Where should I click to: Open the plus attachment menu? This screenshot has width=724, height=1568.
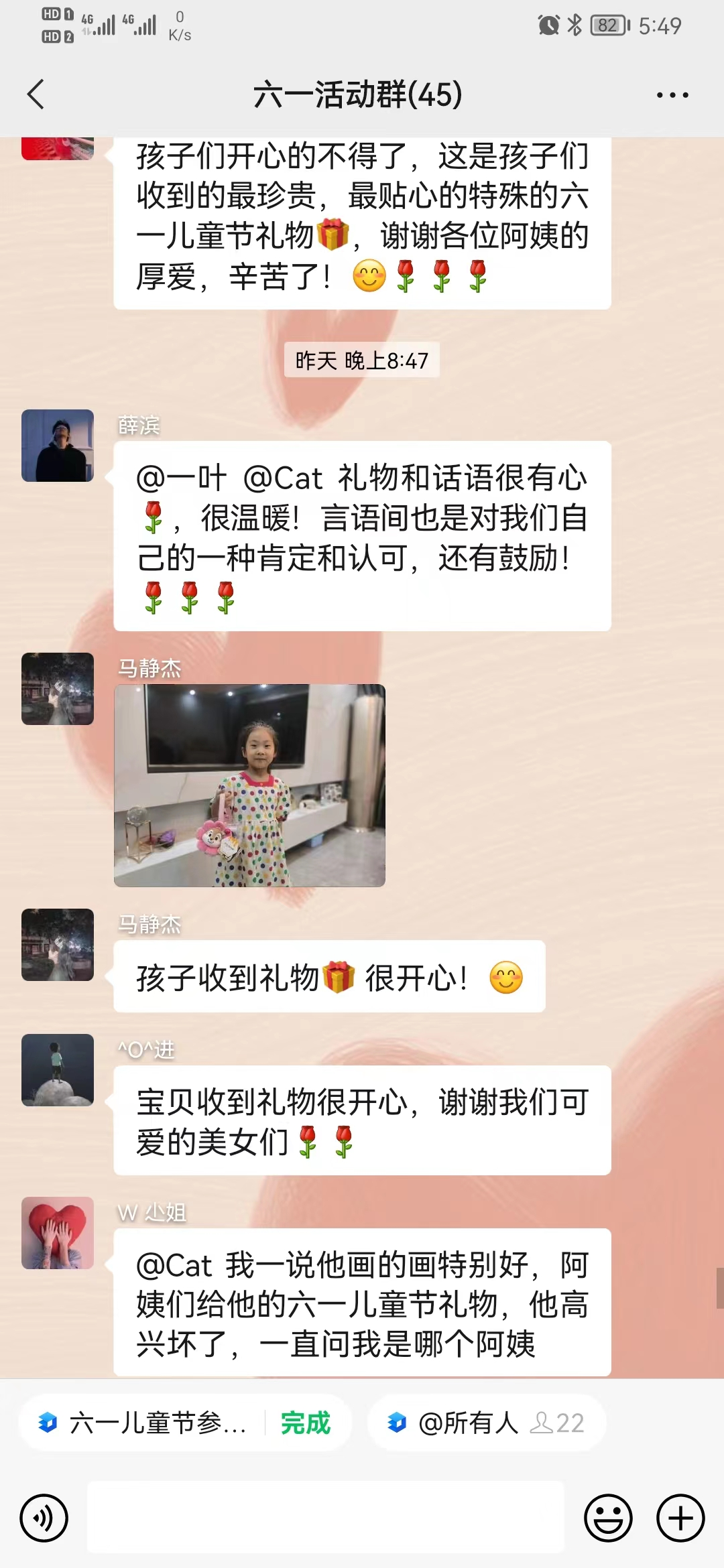point(680,1518)
